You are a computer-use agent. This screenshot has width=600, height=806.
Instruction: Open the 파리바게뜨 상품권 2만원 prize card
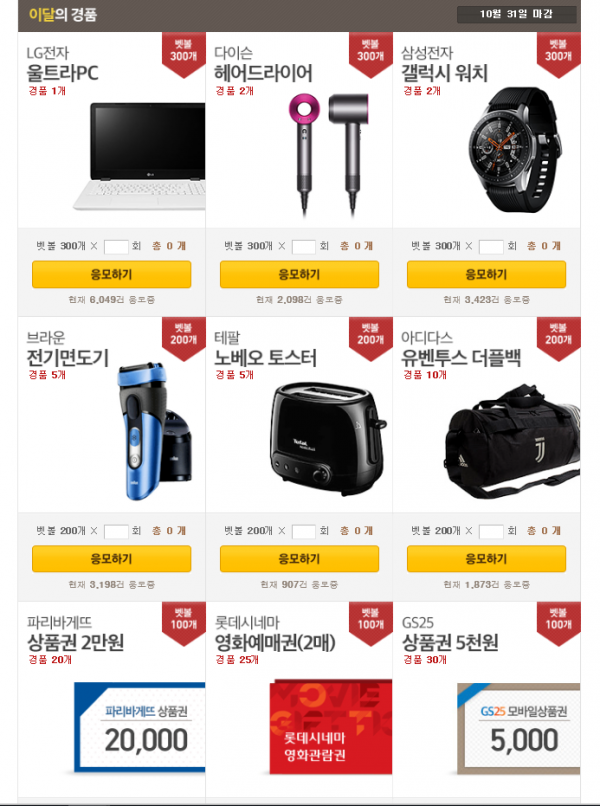111,700
